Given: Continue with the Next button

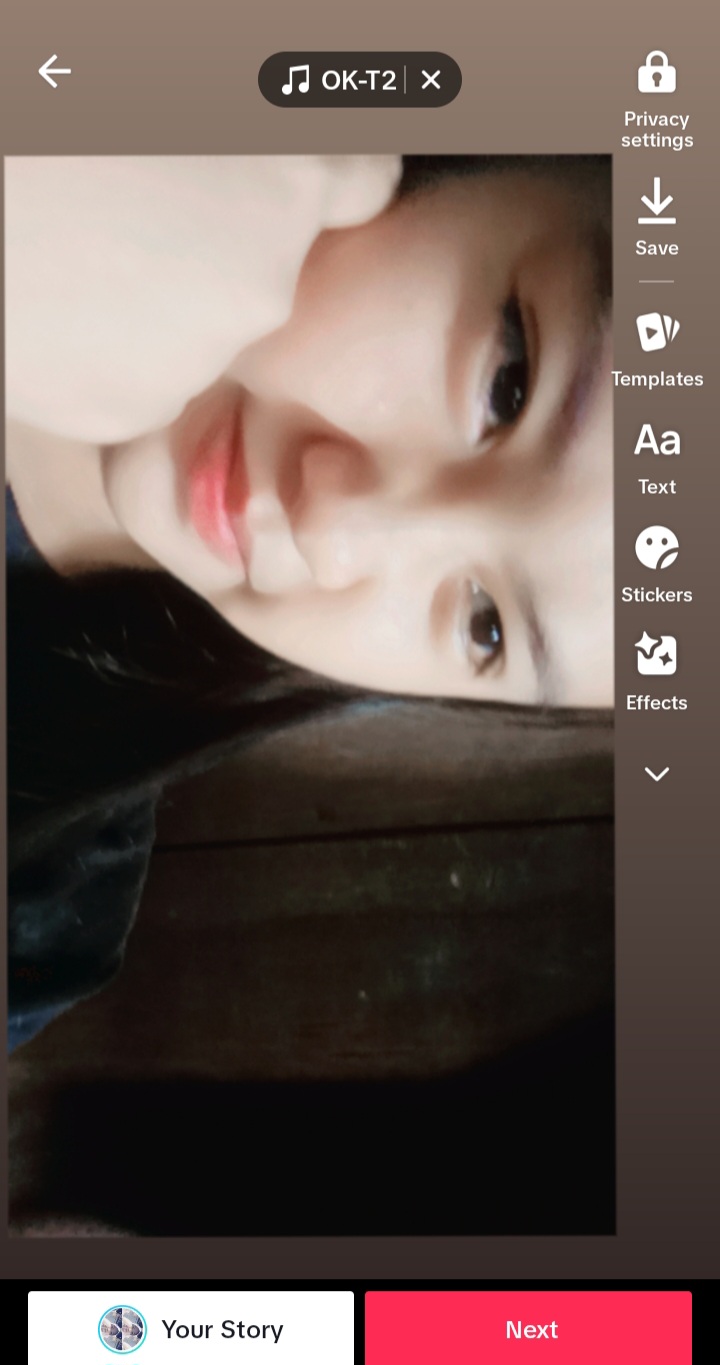Looking at the screenshot, I should pyautogui.click(x=529, y=1329).
